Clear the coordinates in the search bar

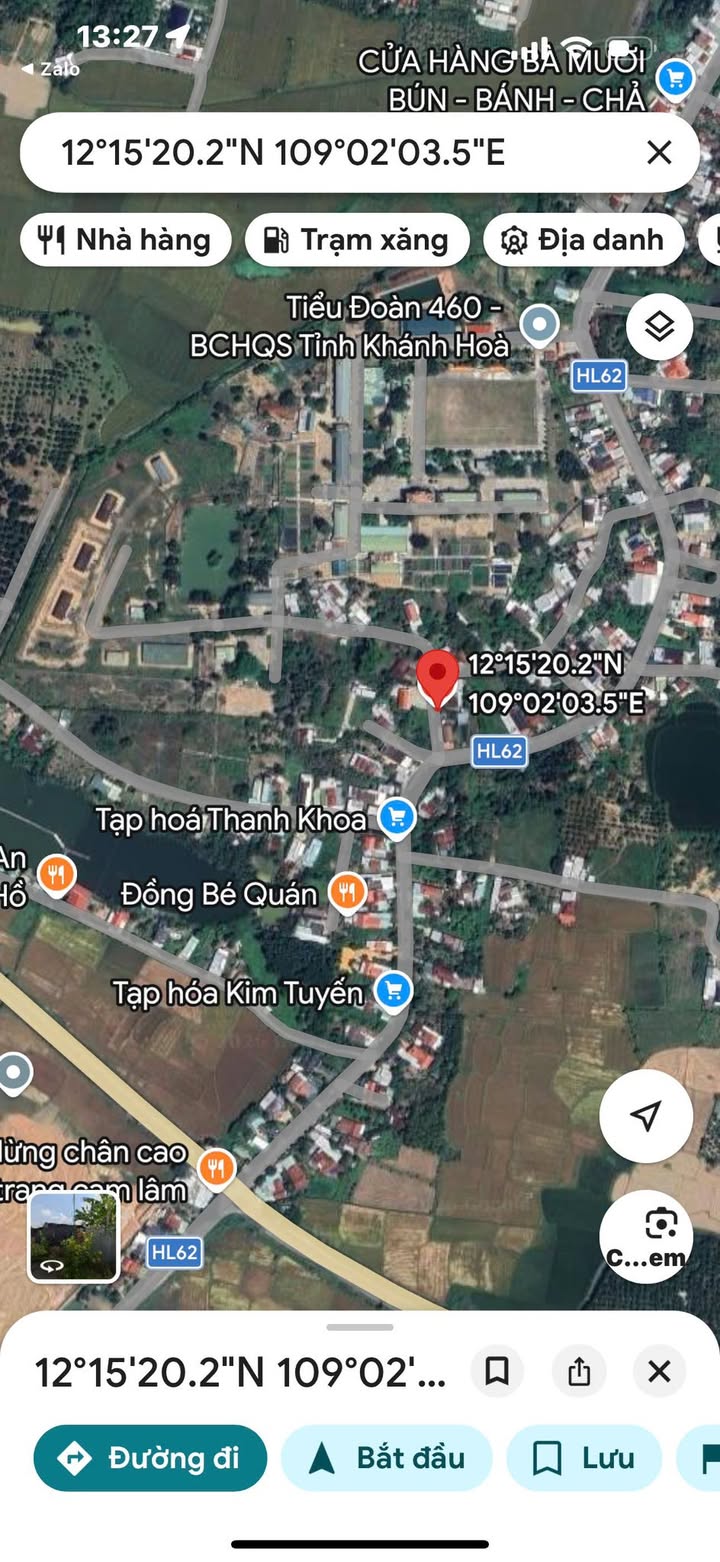(659, 153)
